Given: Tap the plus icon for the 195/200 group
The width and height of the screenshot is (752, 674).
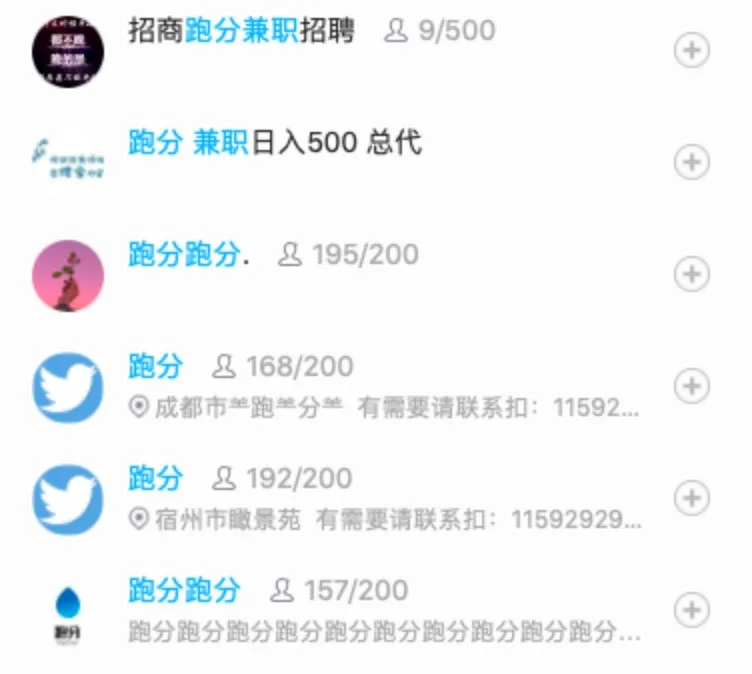Looking at the screenshot, I should click(692, 273).
